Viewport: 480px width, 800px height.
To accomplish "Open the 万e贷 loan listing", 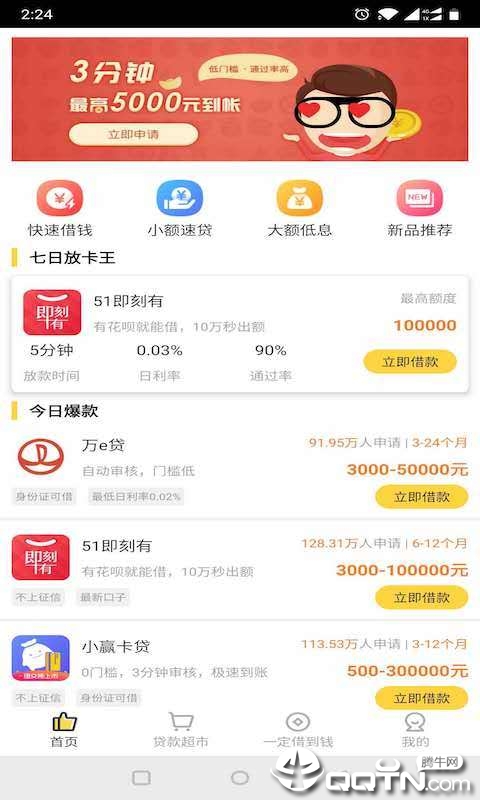I will [x=240, y=470].
